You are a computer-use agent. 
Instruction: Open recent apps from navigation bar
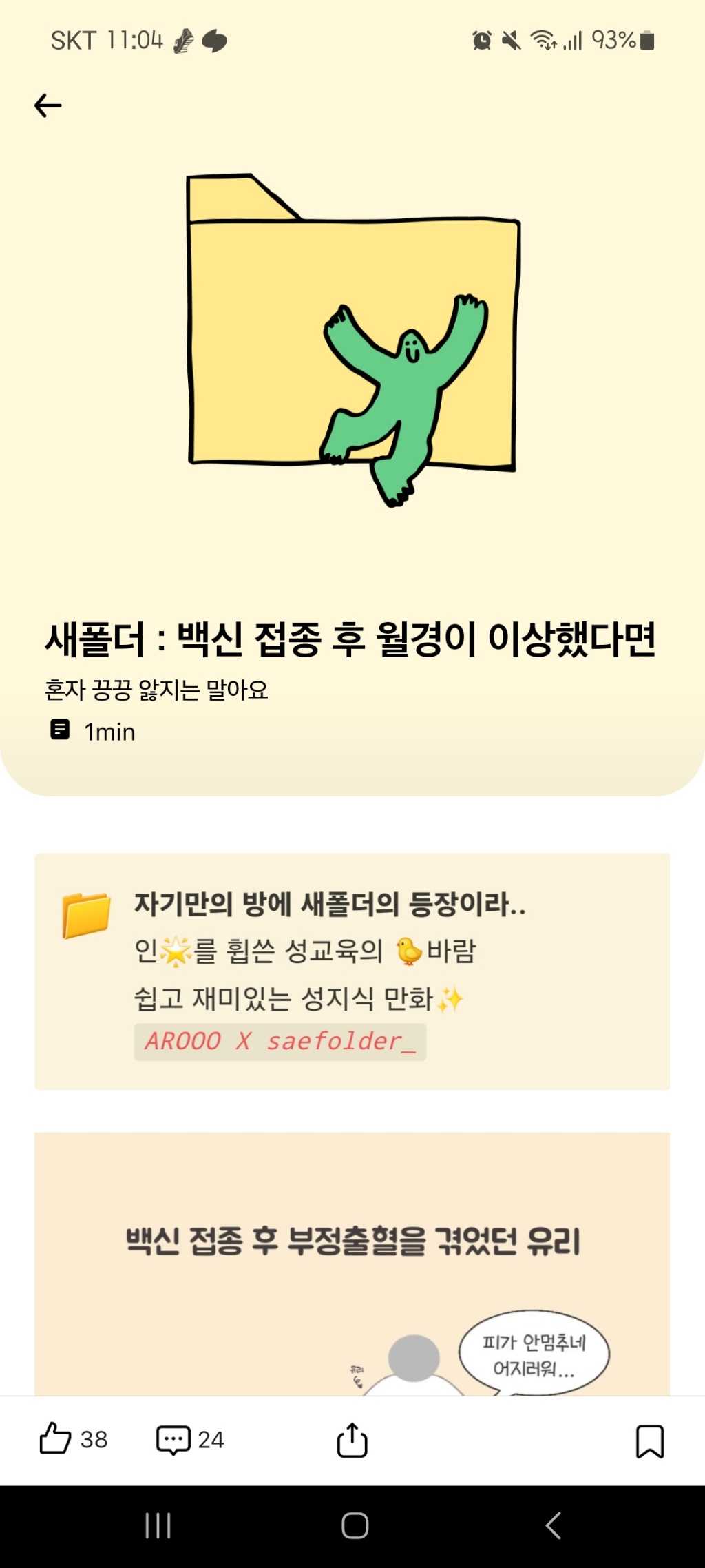158,1525
